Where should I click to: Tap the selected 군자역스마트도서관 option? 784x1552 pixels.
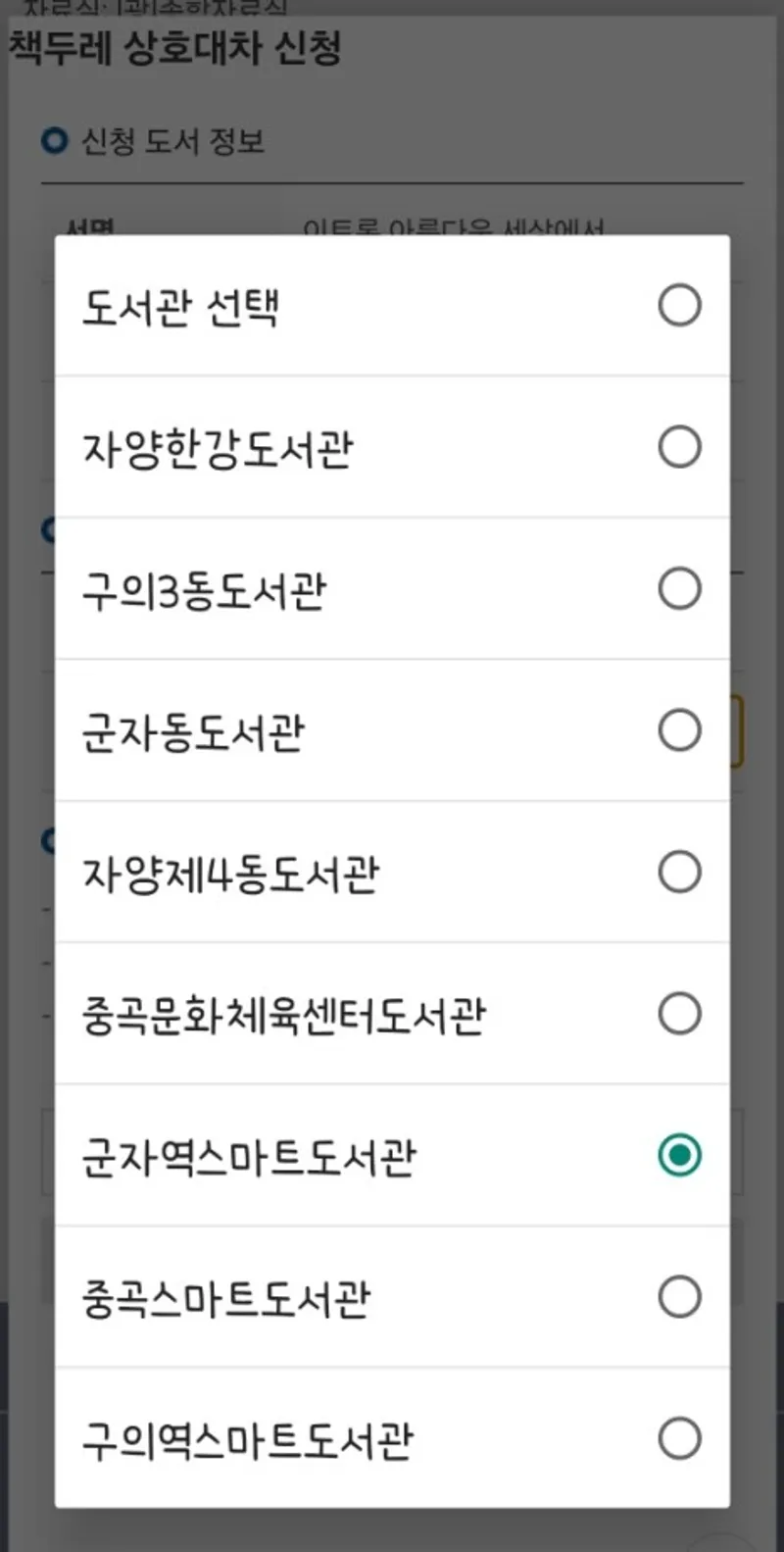pos(392,1155)
